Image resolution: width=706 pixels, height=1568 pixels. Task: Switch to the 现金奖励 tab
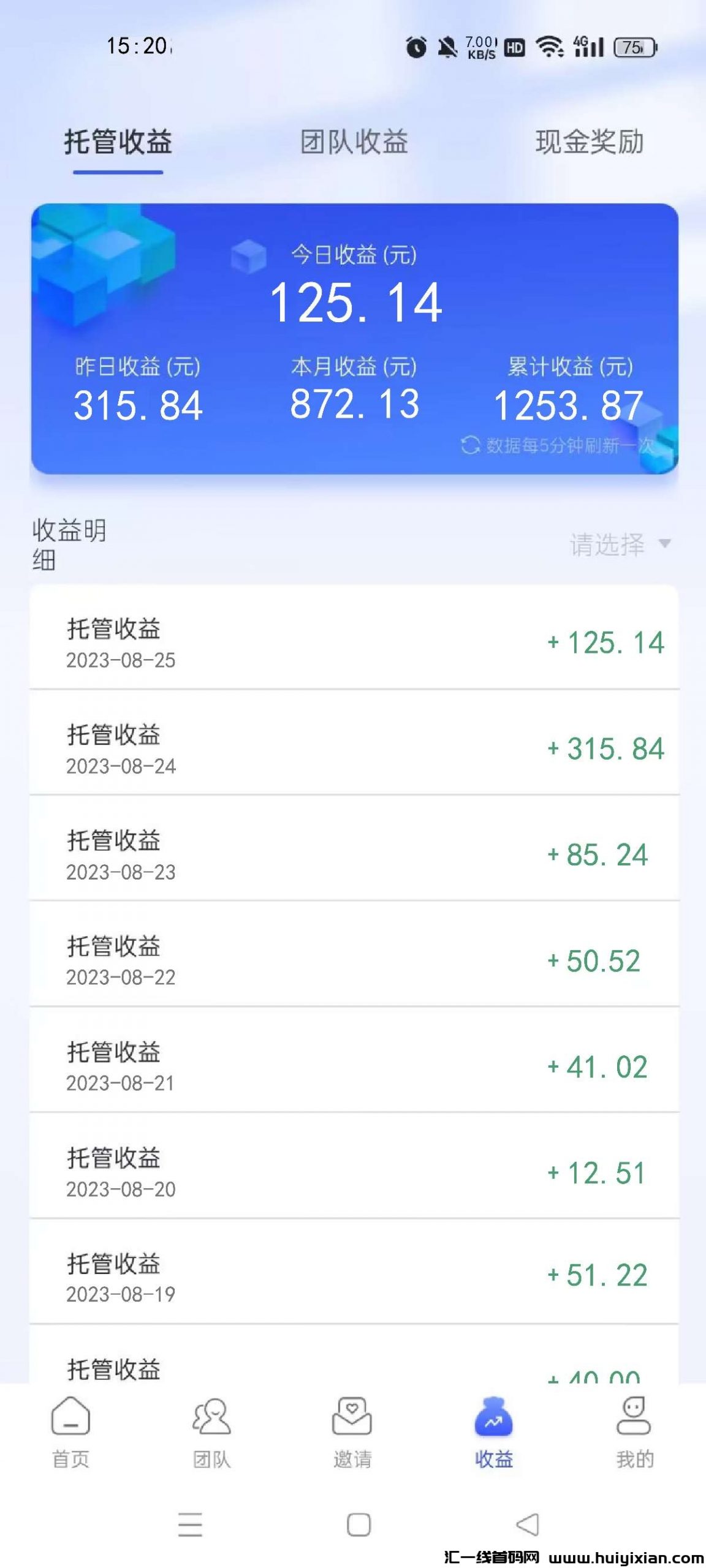coord(589,142)
